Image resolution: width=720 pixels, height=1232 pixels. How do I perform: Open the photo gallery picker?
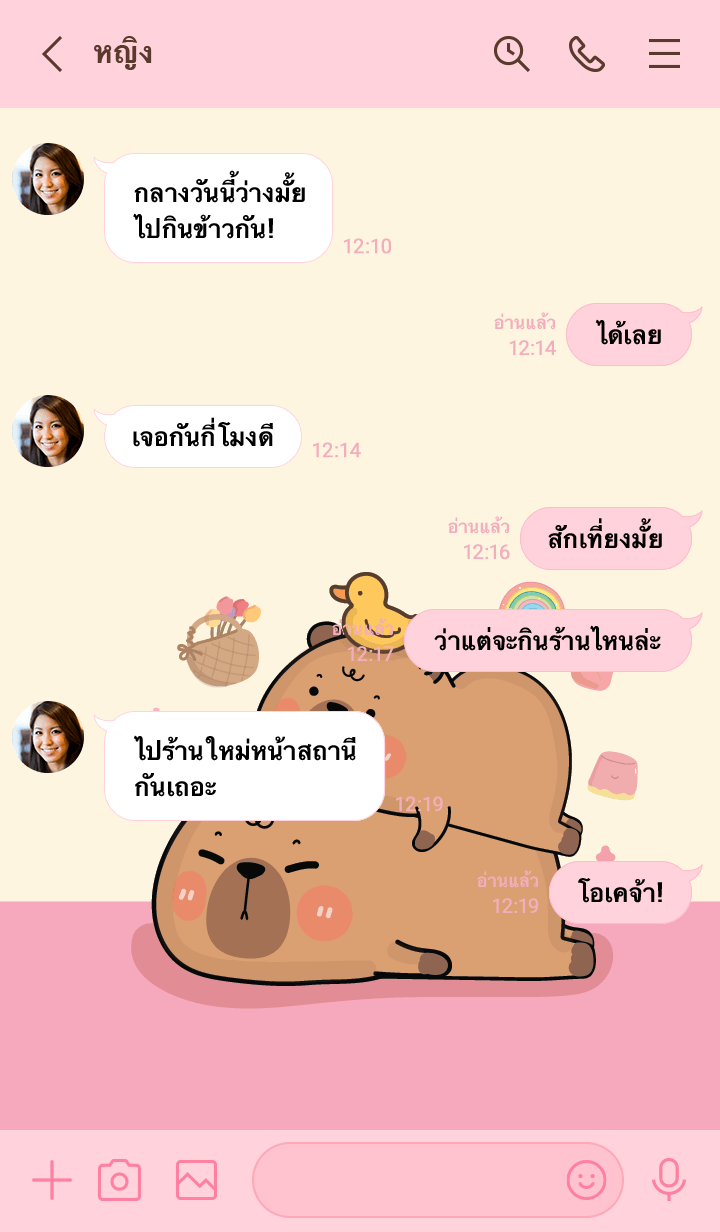[196, 1181]
